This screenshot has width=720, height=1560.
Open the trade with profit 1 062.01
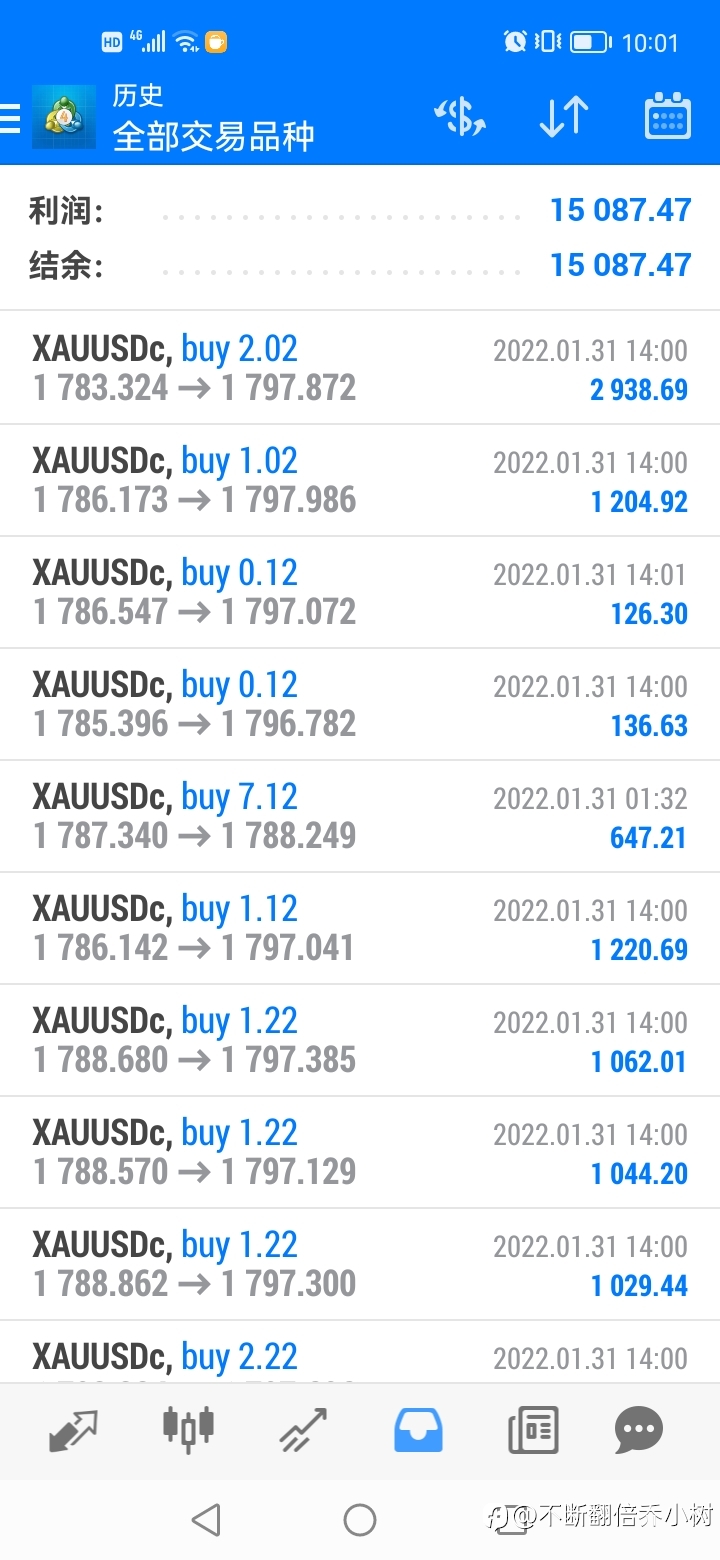pyautogui.click(x=360, y=1041)
